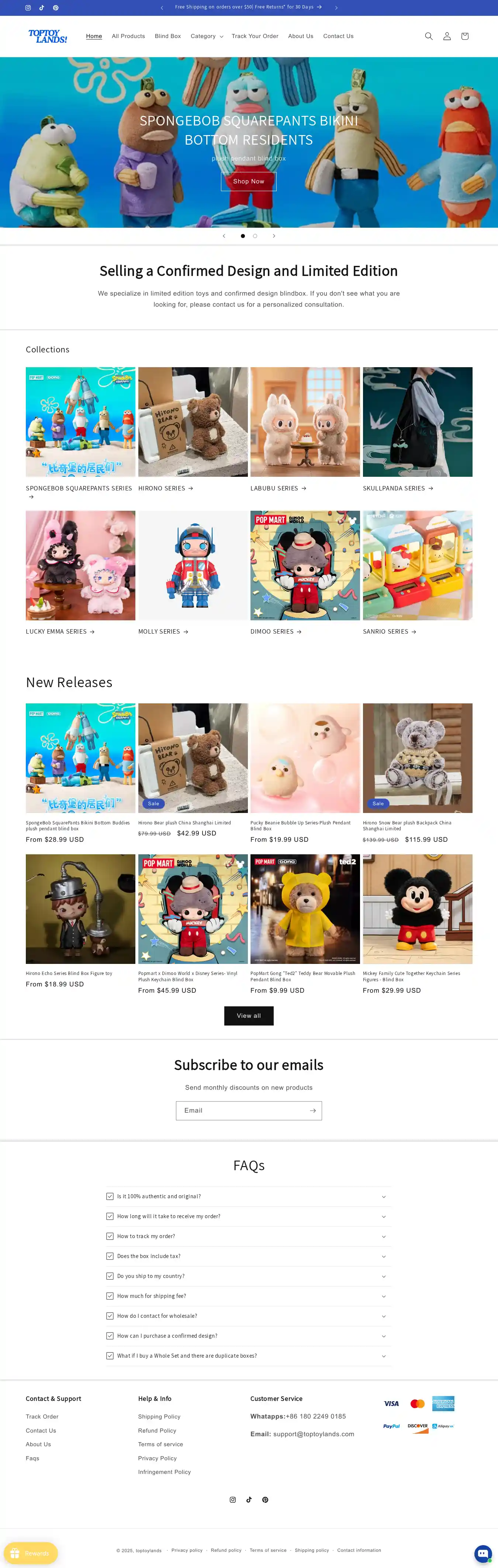
Task: Open the Hirono Series collection
Action: click(165, 488)
